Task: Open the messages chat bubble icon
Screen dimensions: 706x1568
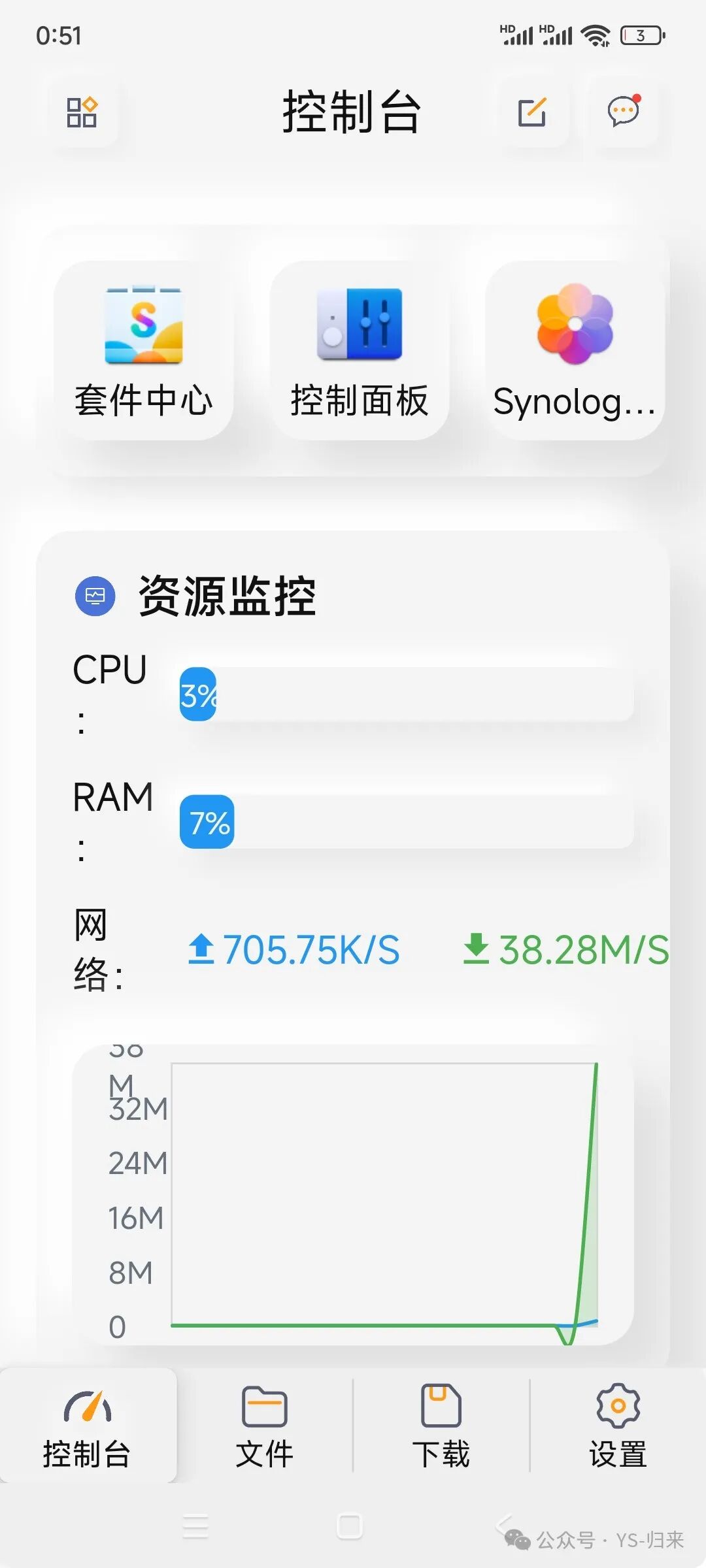Action: coord(624,111)
